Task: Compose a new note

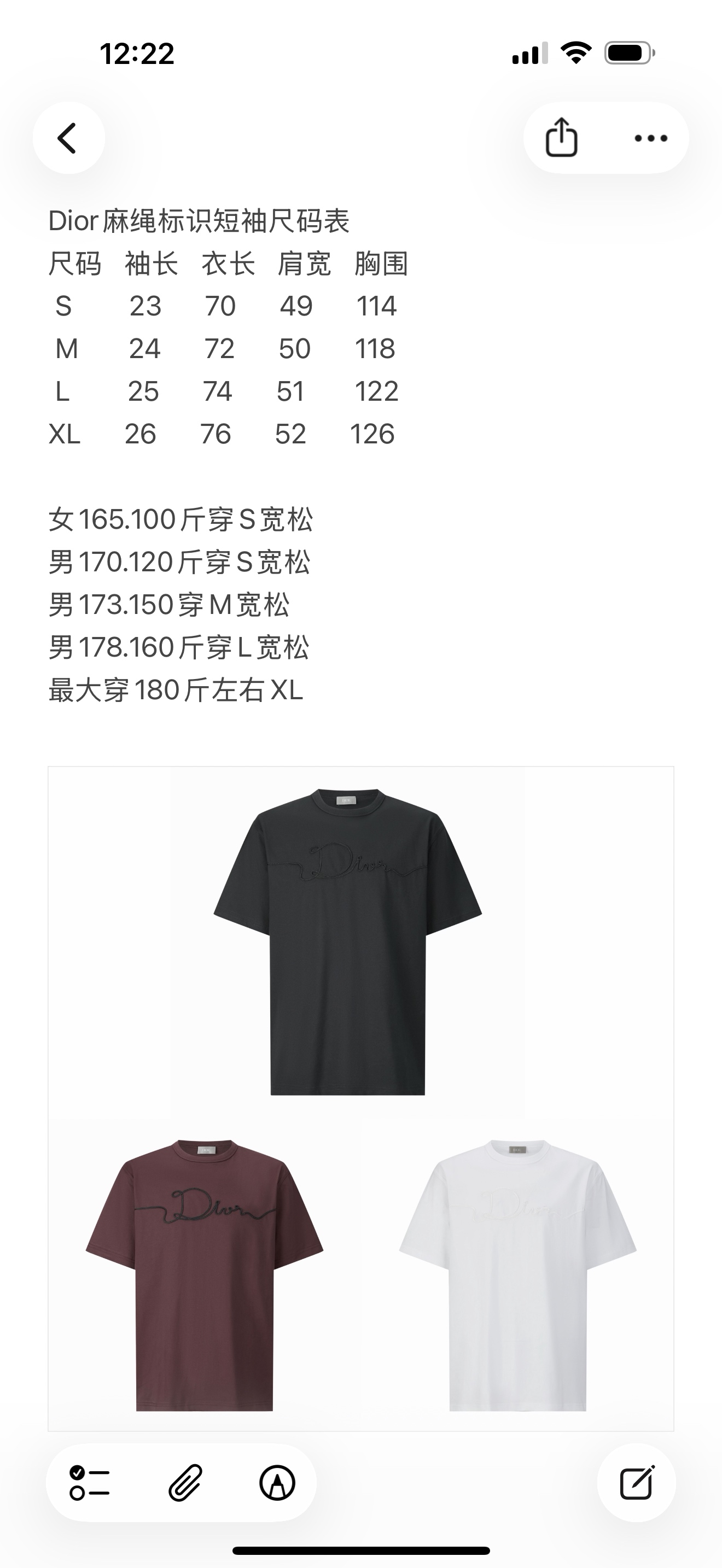Action: point(637,1483)
